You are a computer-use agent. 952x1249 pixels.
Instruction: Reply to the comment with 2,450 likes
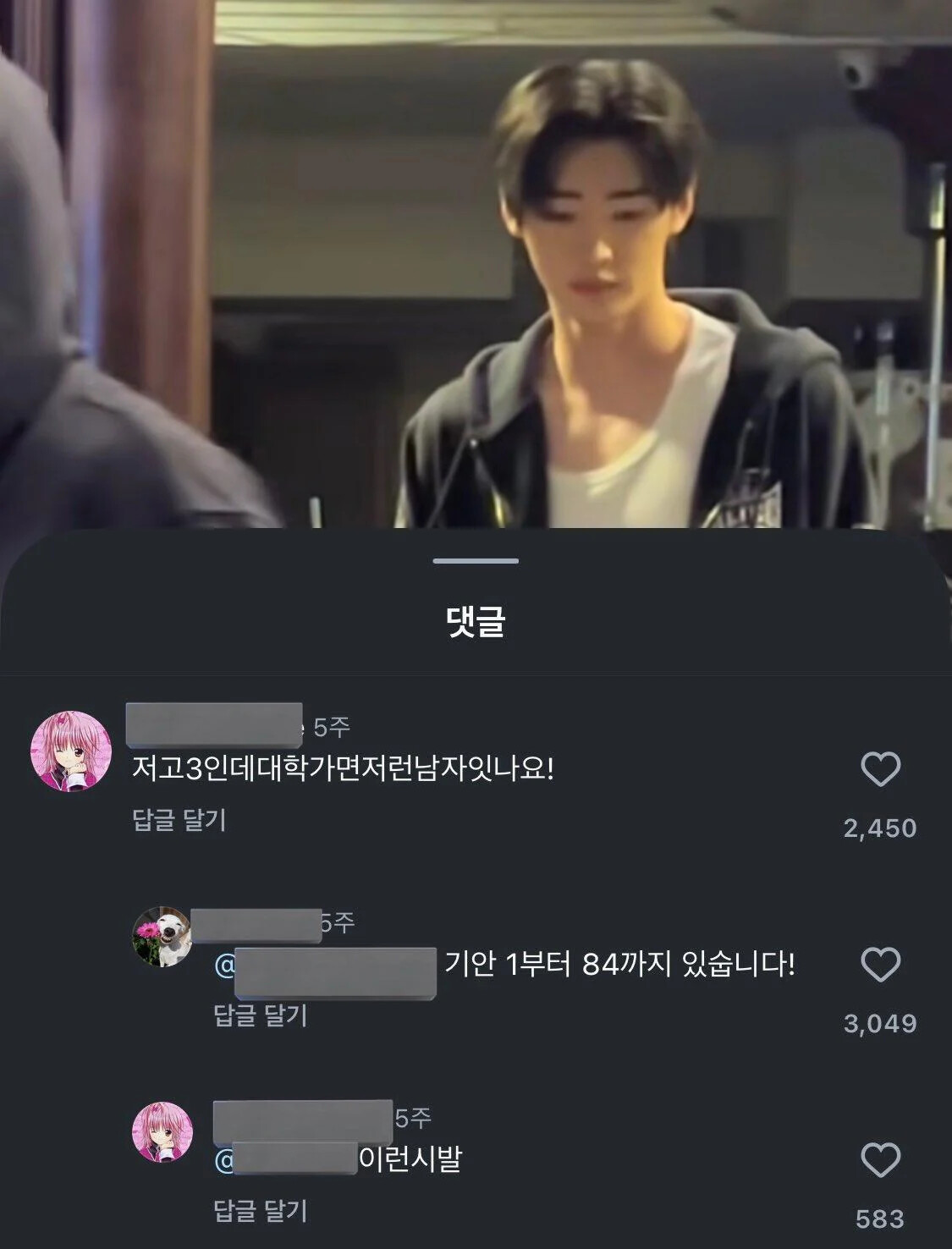(x=179, y=819)
